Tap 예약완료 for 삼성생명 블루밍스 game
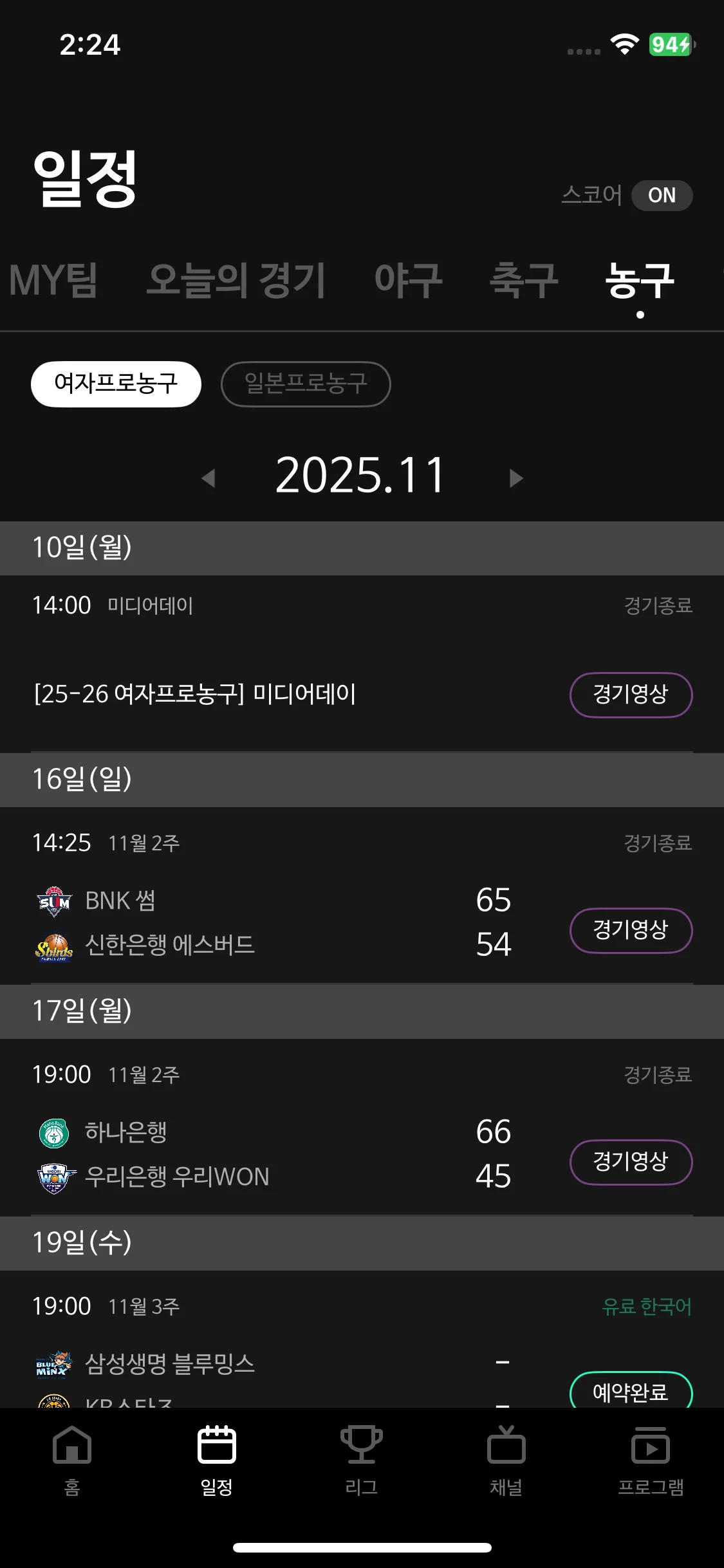This screenshot has height=1568, width=724. [x=631, y=1390]
